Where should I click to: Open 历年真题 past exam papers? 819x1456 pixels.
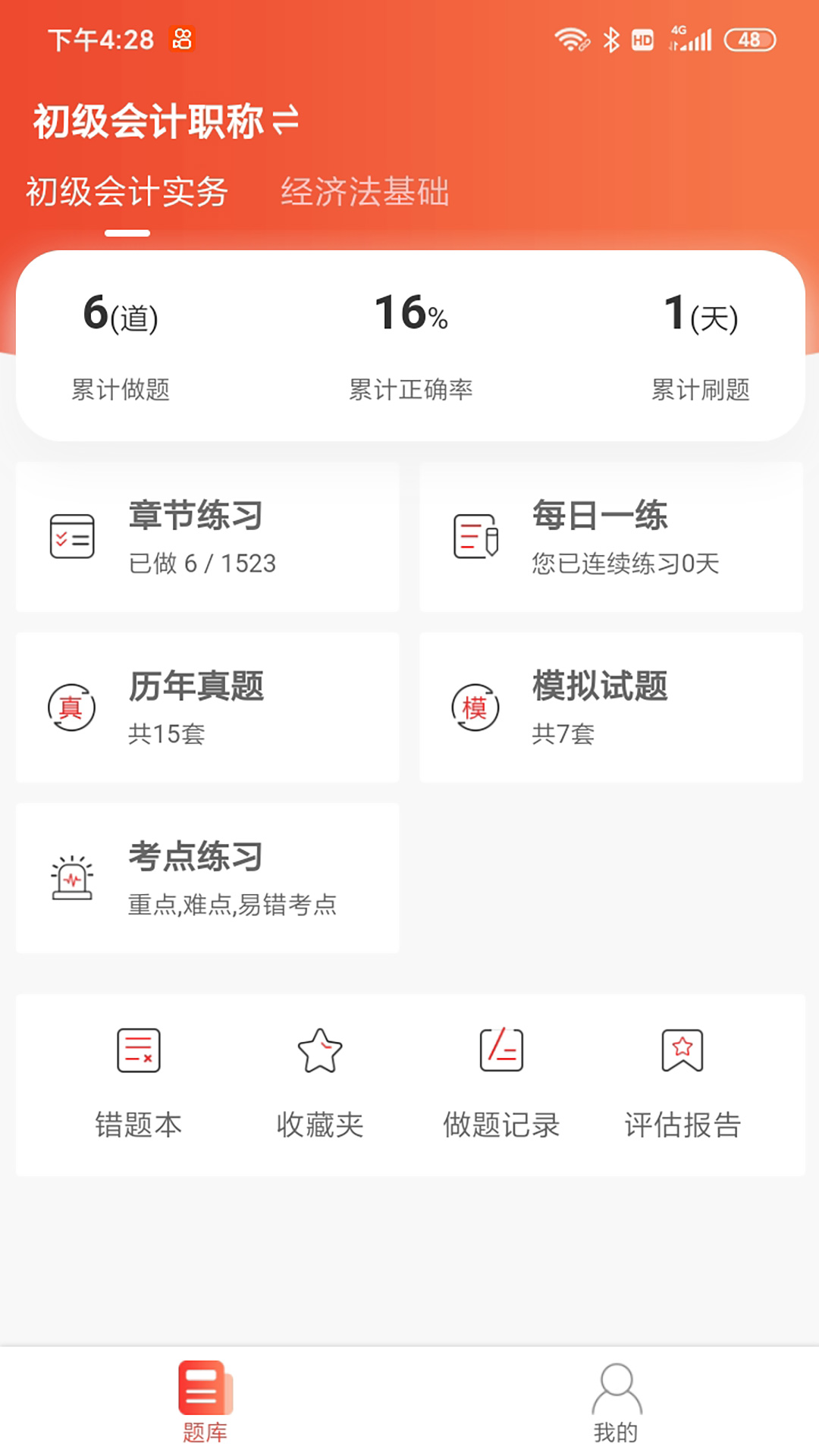pyautogui.click(x=207, y=708)
